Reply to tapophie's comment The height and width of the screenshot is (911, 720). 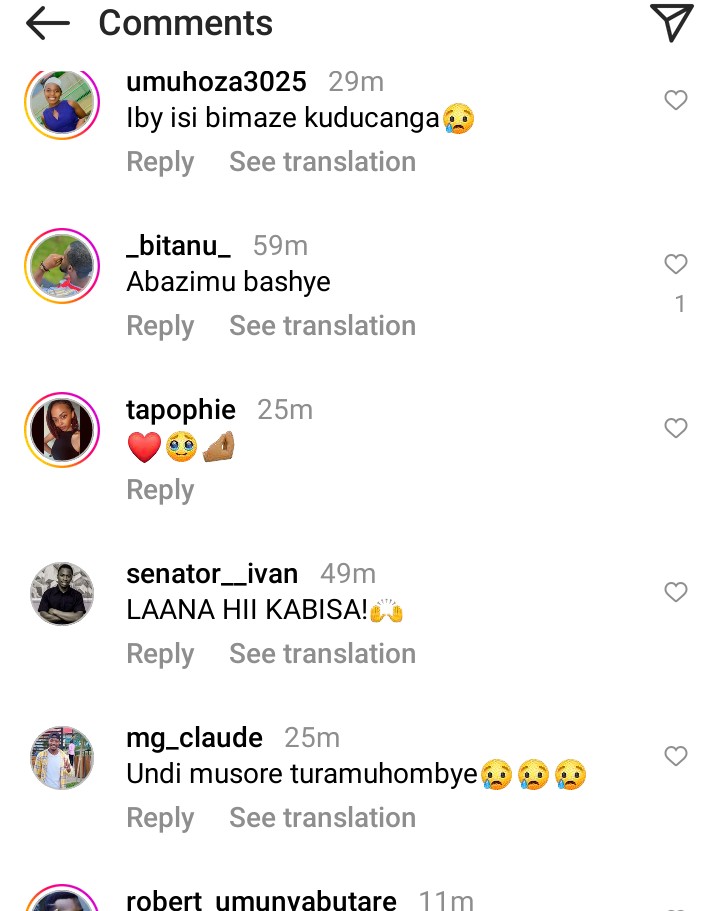160,490
